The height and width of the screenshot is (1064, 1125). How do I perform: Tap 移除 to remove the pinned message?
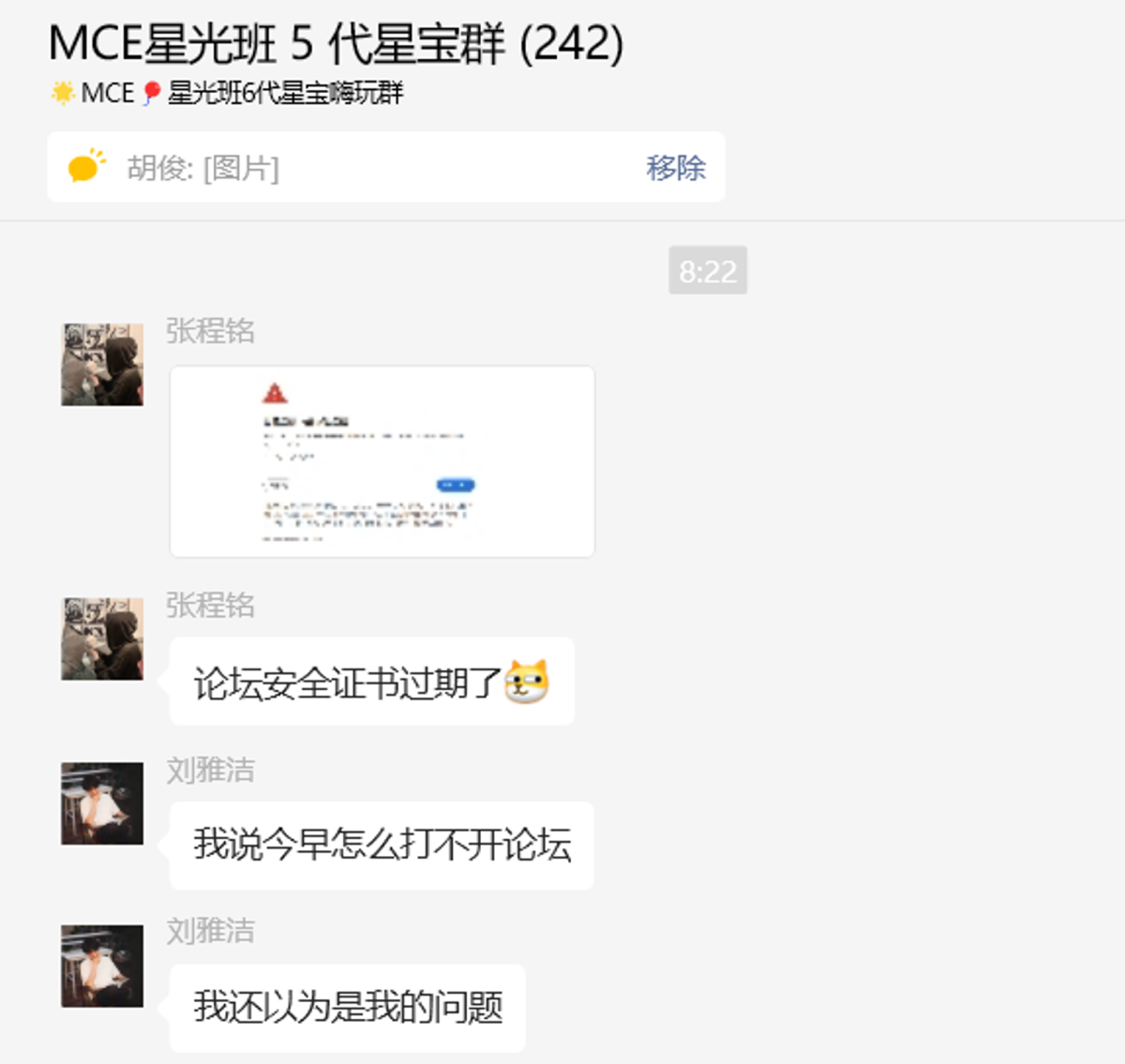[x=675, y=168]
